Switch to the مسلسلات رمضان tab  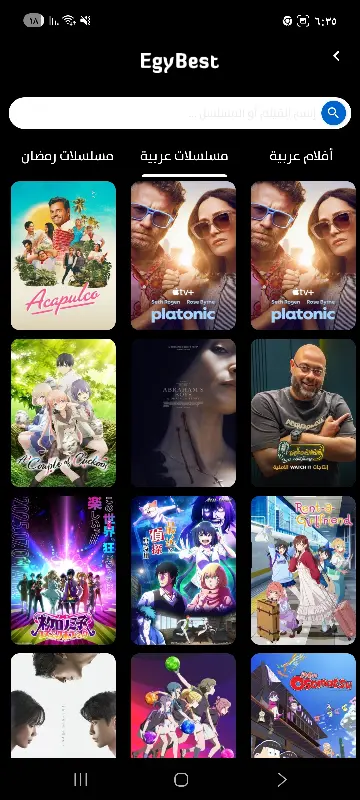67,156
